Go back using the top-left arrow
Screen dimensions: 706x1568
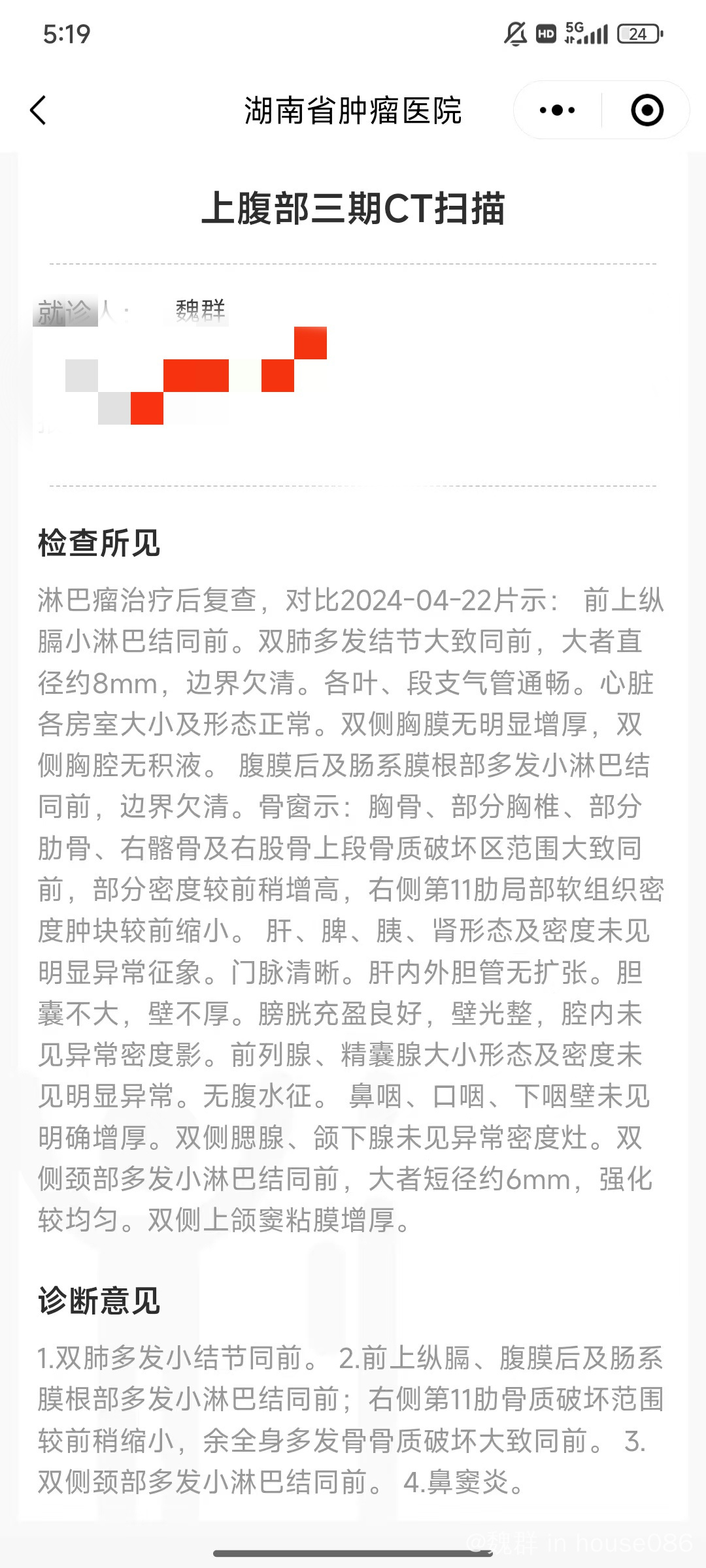(x=39, y=110)
